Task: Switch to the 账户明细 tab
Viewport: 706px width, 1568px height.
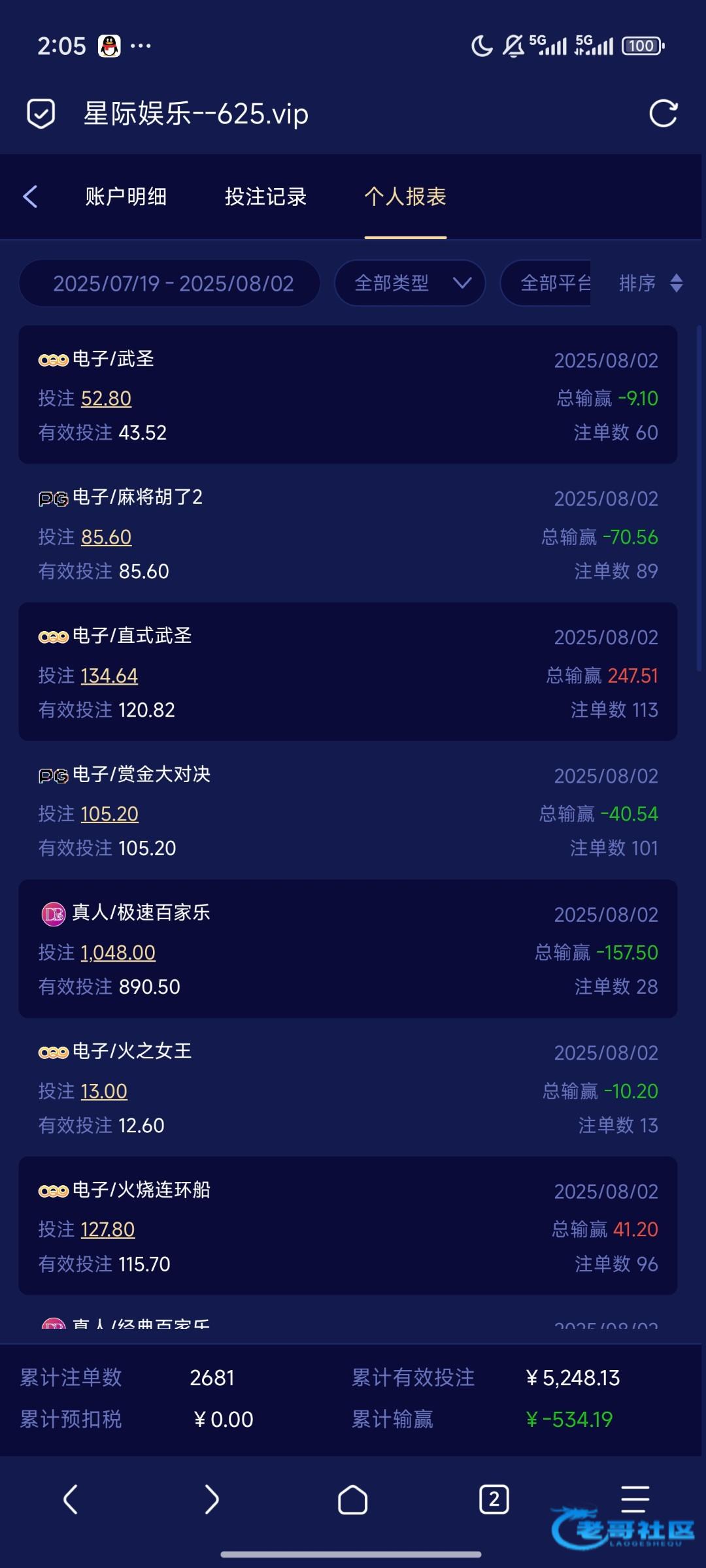Action: (x=126, y=197)
